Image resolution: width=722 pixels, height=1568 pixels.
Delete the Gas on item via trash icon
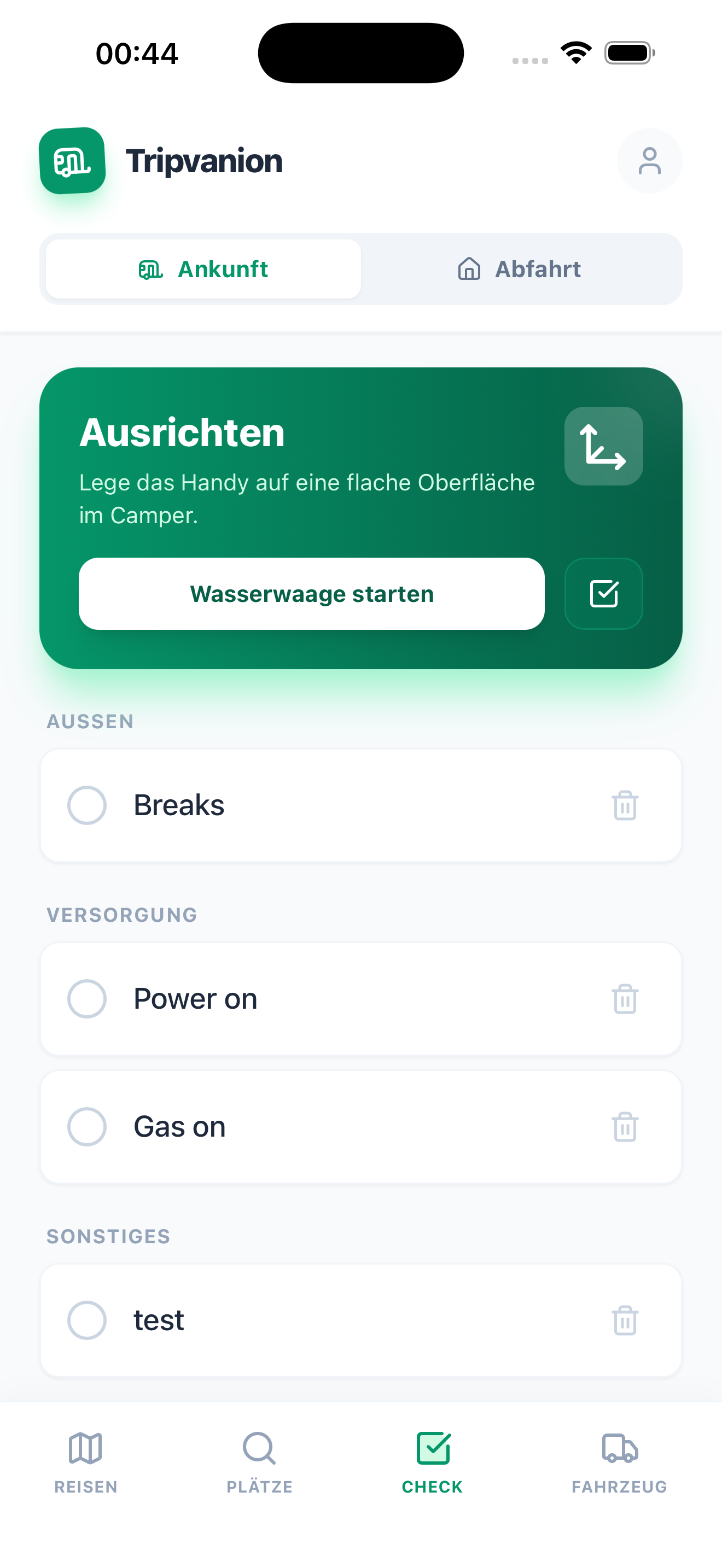625,1126
